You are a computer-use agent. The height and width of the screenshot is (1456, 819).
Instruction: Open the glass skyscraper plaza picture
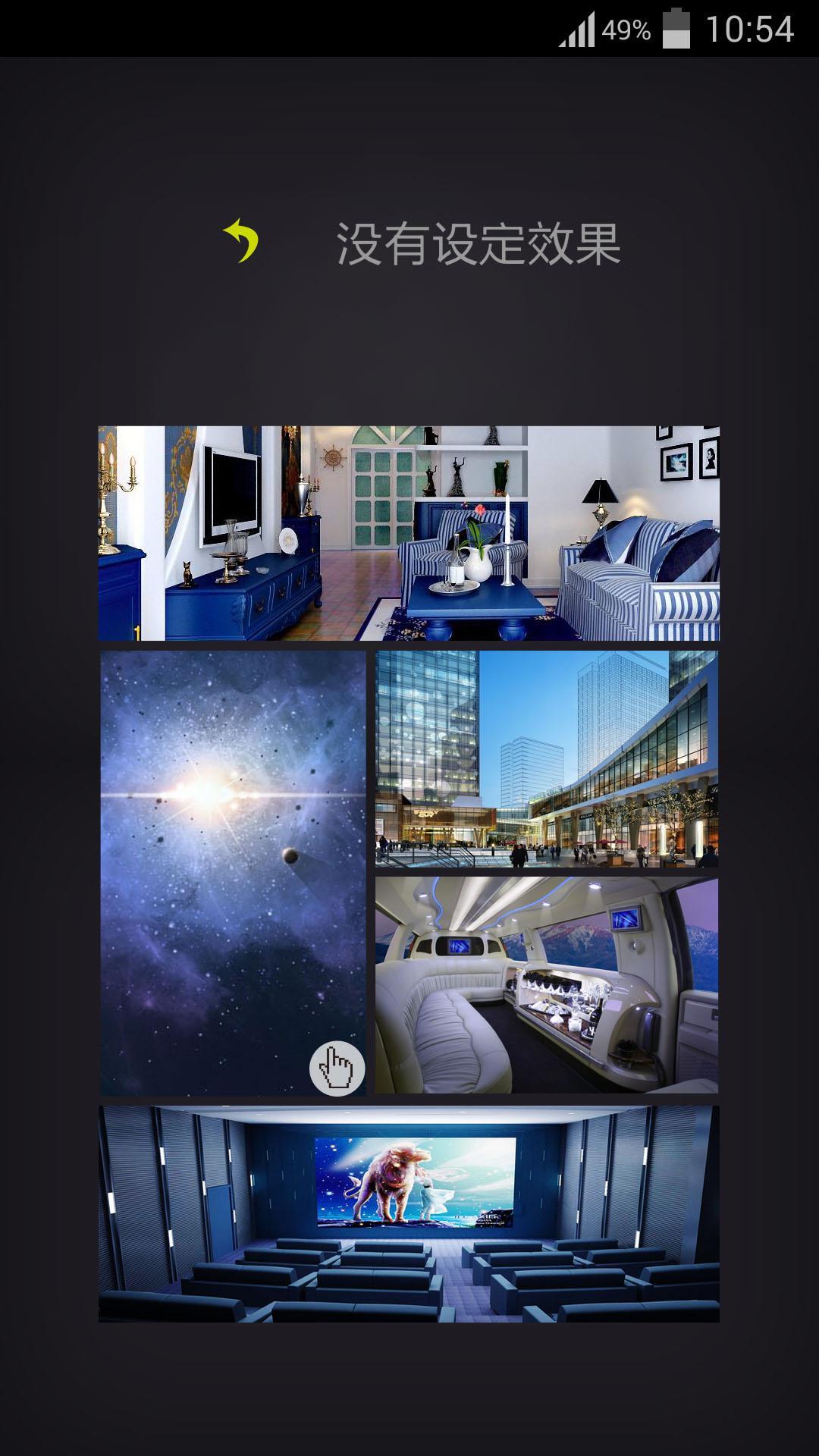tap(546, 758)
